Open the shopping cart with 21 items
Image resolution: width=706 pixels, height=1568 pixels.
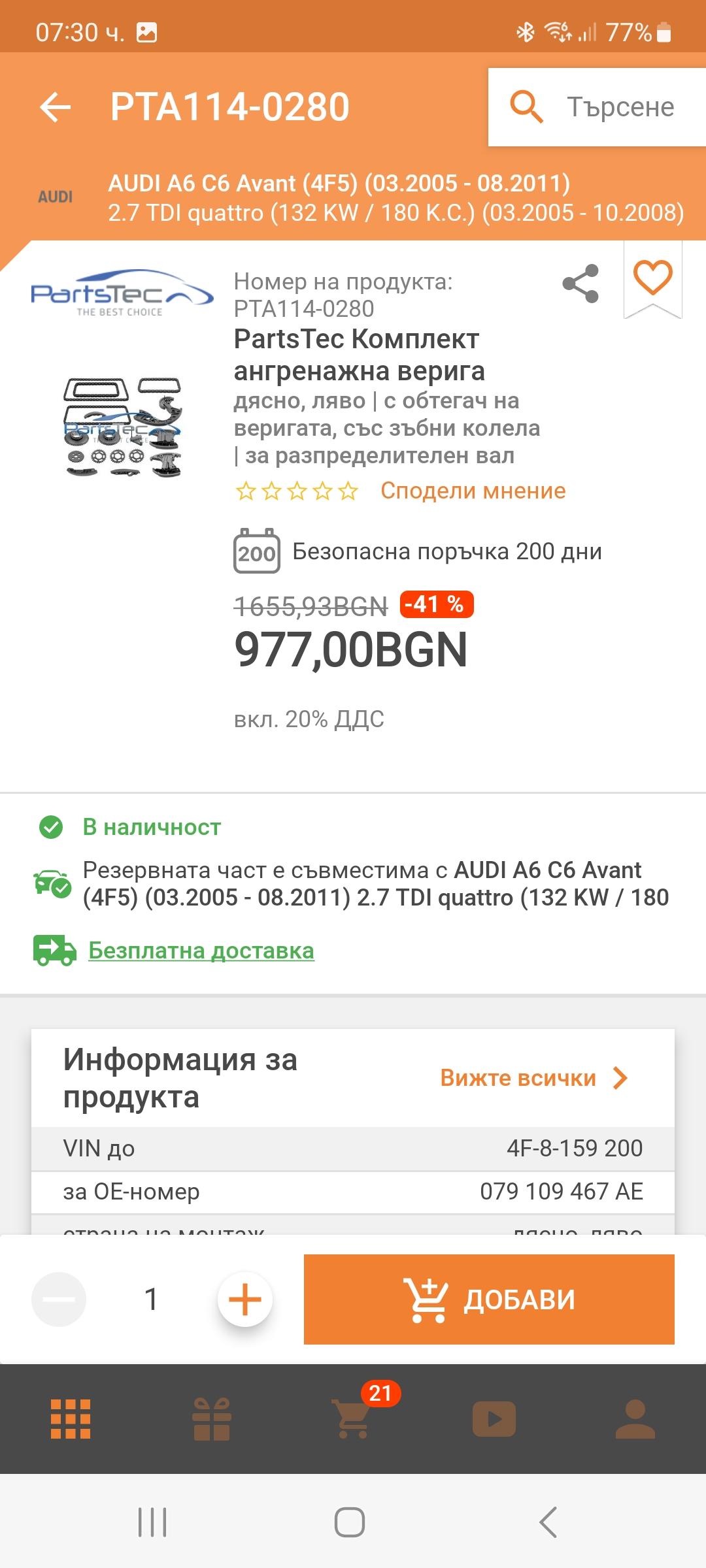click(x=353, y=1419)
